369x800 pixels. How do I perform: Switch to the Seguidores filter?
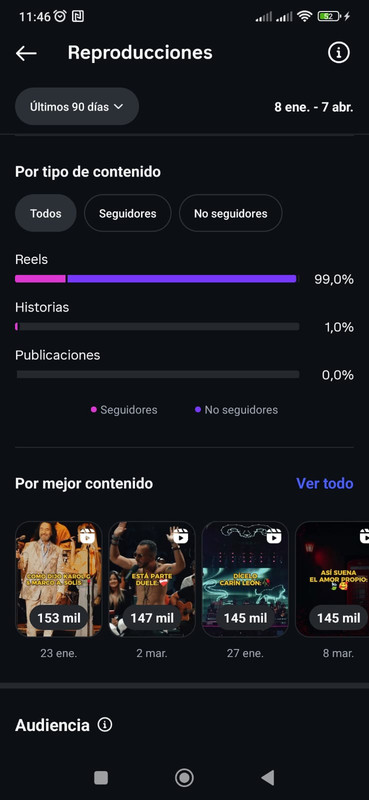128,213
